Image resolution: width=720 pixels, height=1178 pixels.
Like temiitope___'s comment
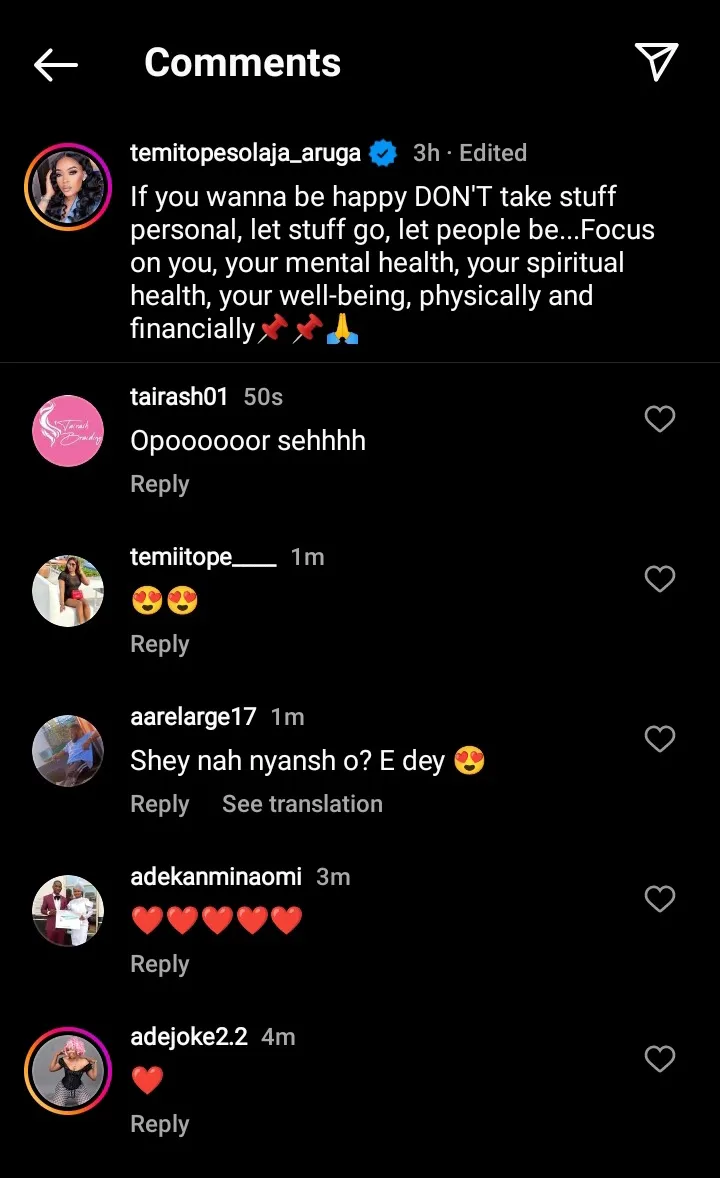tap(660, 579)
